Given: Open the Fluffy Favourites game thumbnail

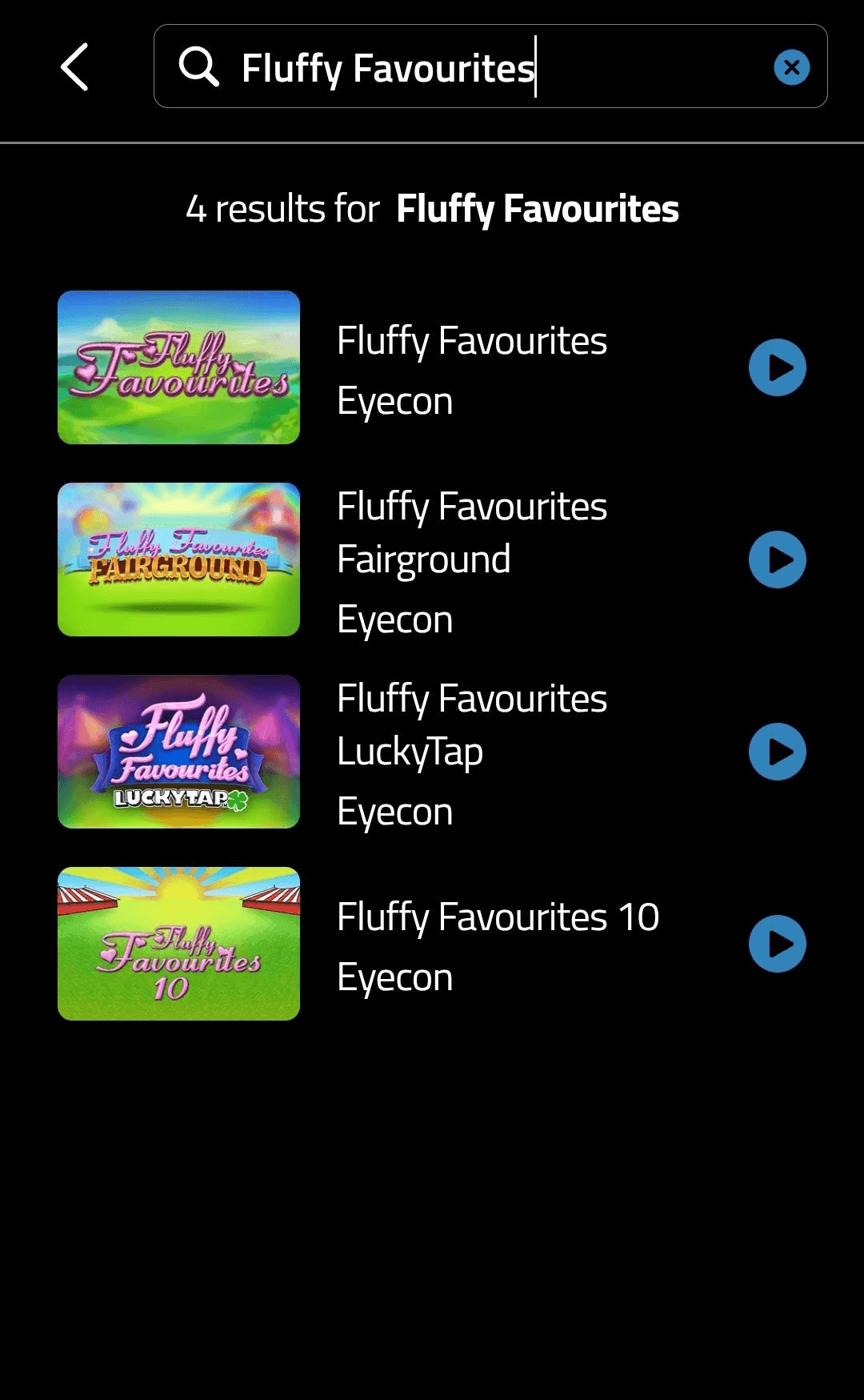Looking at the screenshot, I should point(178,367).
